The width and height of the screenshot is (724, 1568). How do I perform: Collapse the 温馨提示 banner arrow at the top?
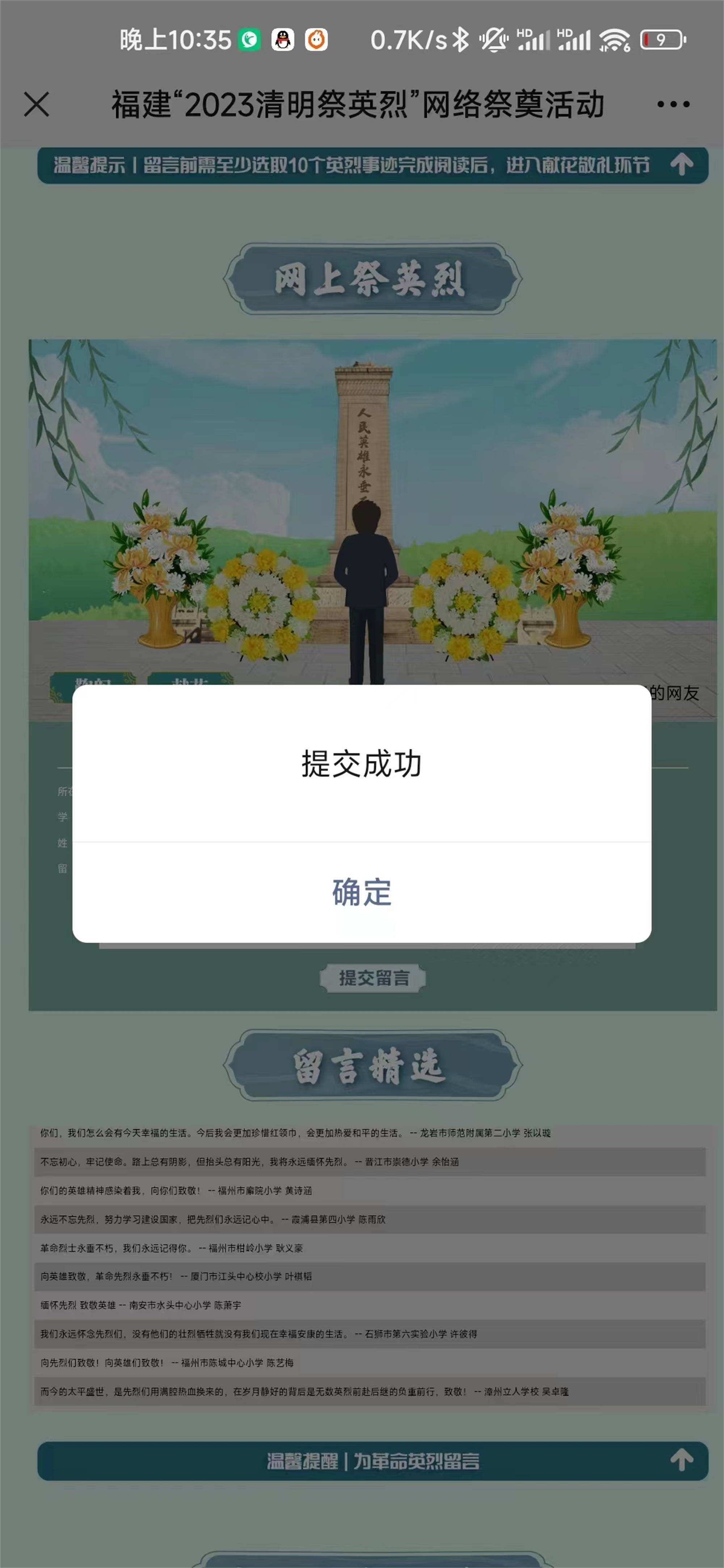(x=681, y=164)
